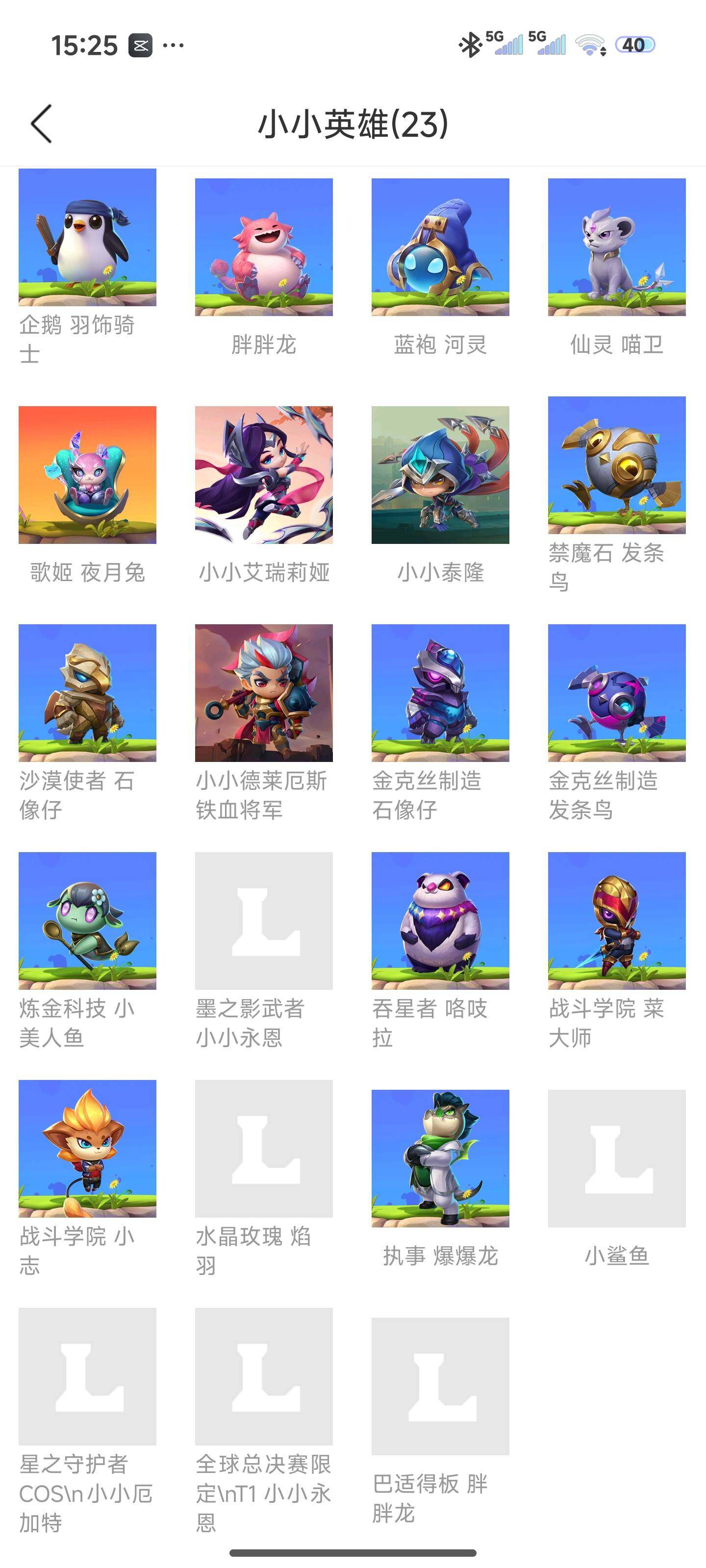Screen dimensions: 706x1568
Task: Tap 沙漠使者 石像仔
Action: (x=87, y=693)
